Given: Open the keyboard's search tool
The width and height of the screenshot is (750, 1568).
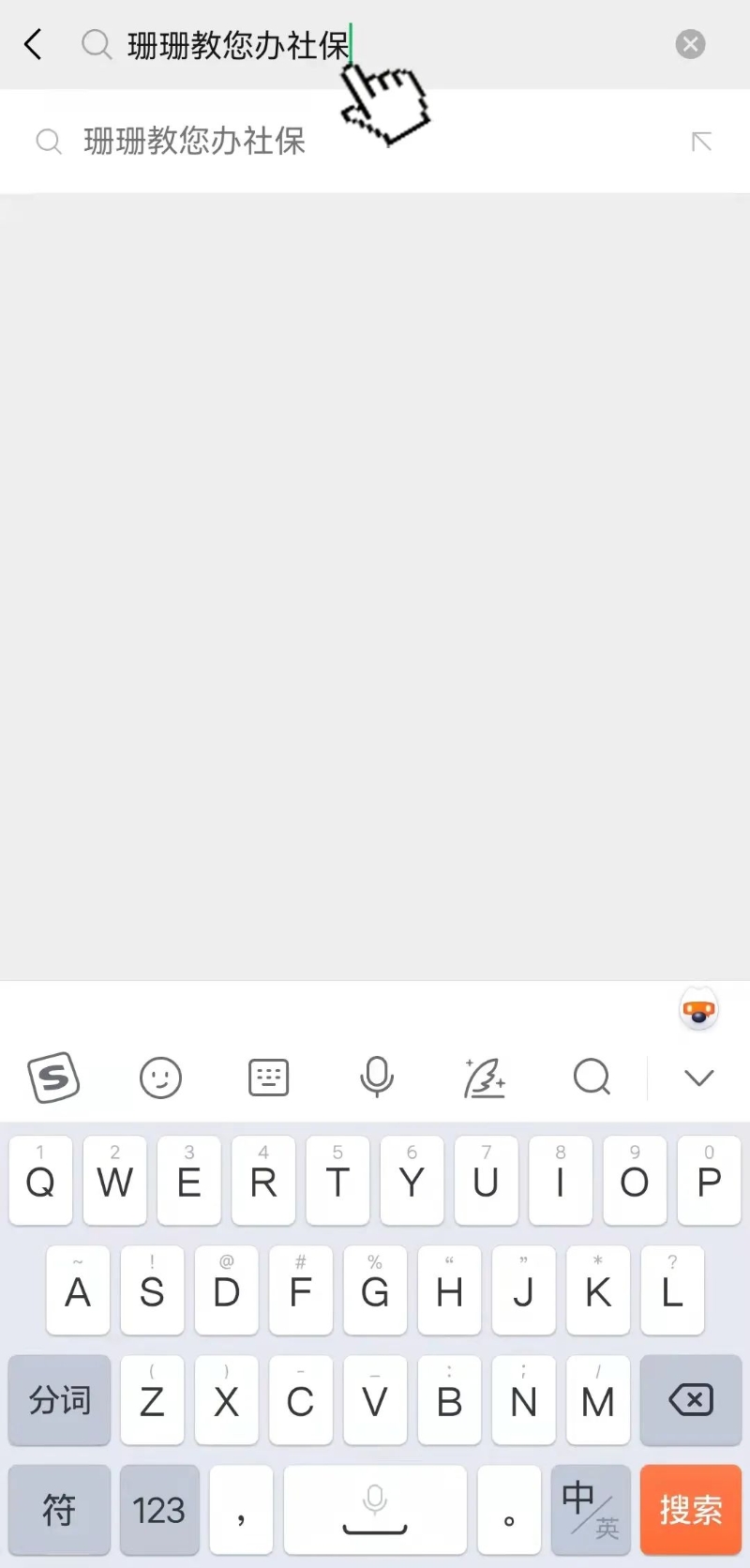Looking at the screenshot, I should tap(592, 1078).
